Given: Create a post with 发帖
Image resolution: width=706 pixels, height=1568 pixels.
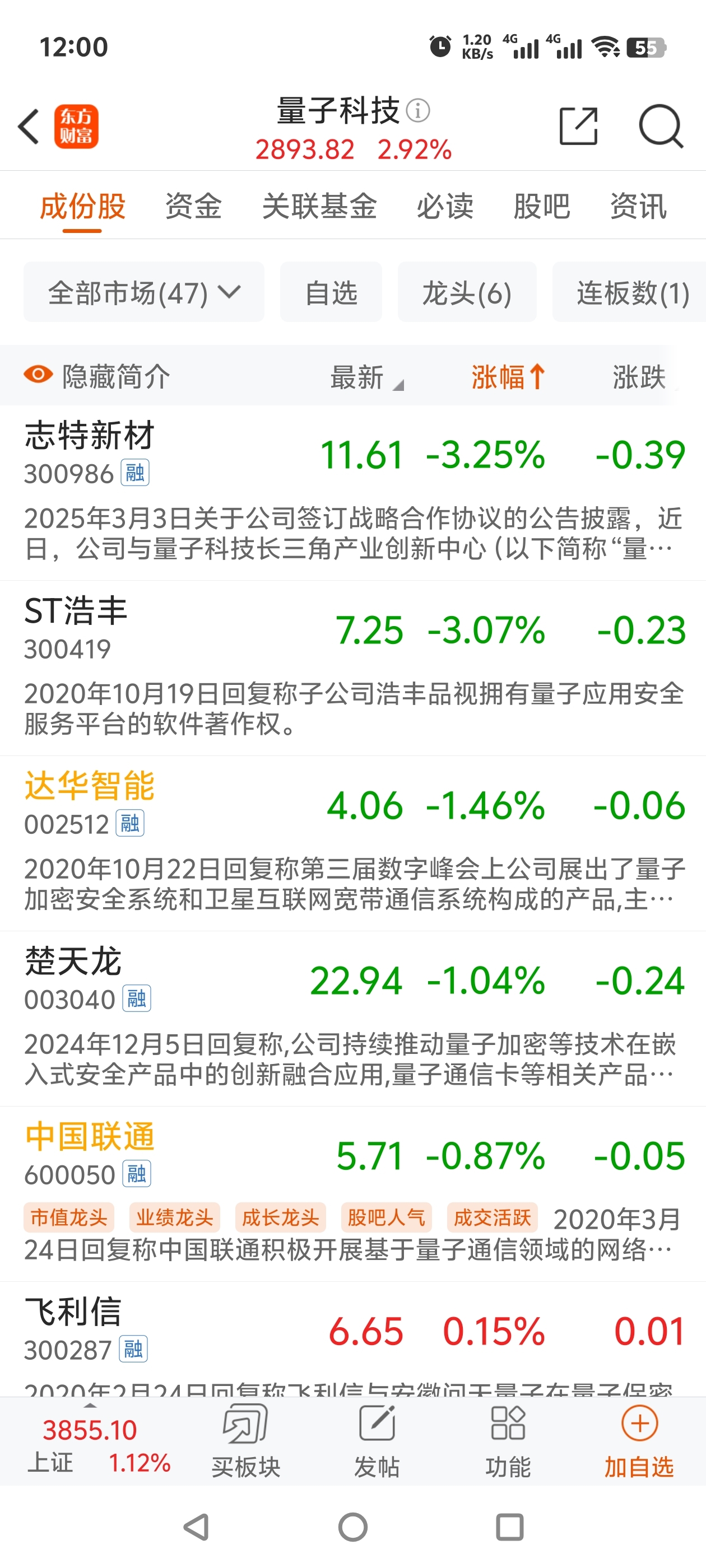Looking at the screenshot, I should [377, 1441].
